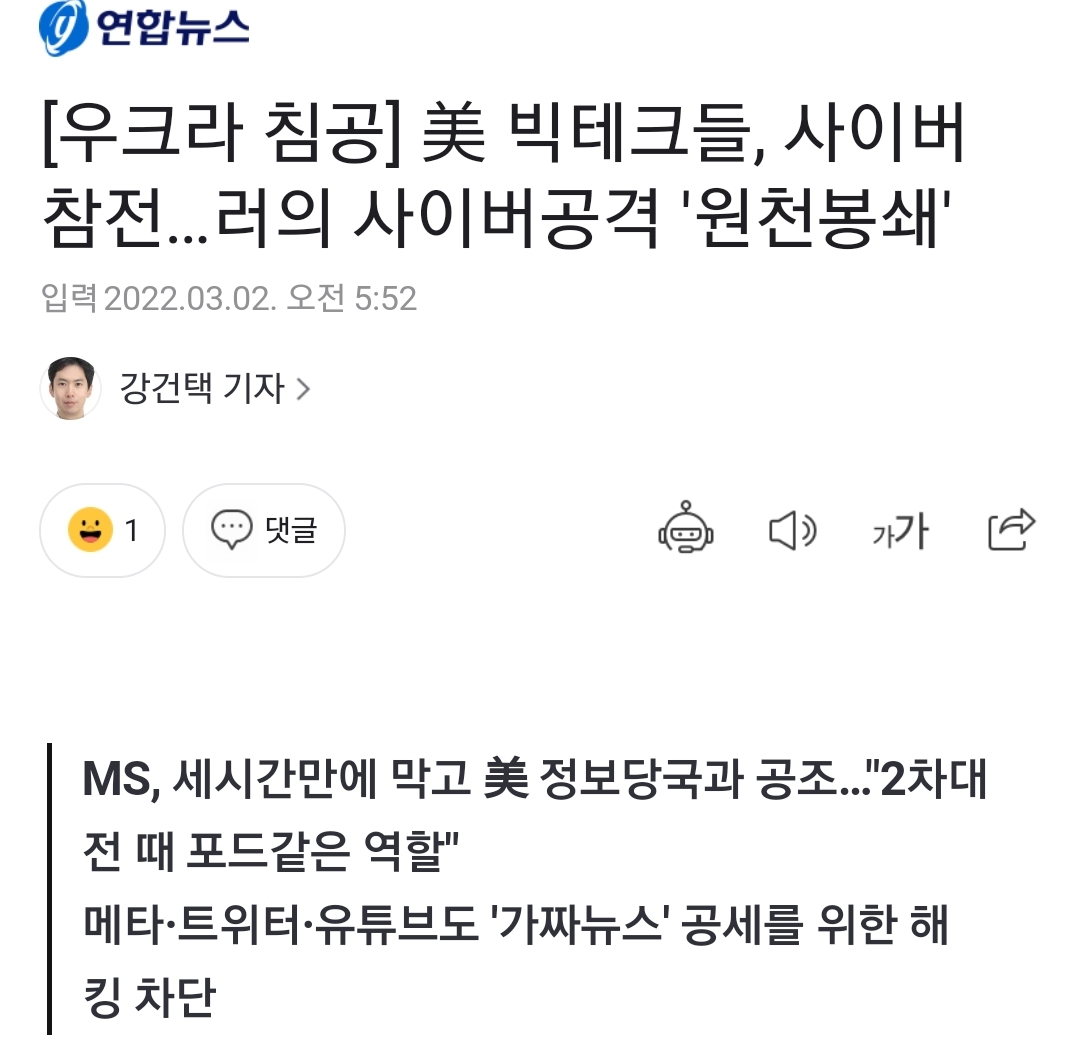The image size is (1080, 1043).
Task: Open reporter 강건택 기자's profile
Action: tap(200, 388)
